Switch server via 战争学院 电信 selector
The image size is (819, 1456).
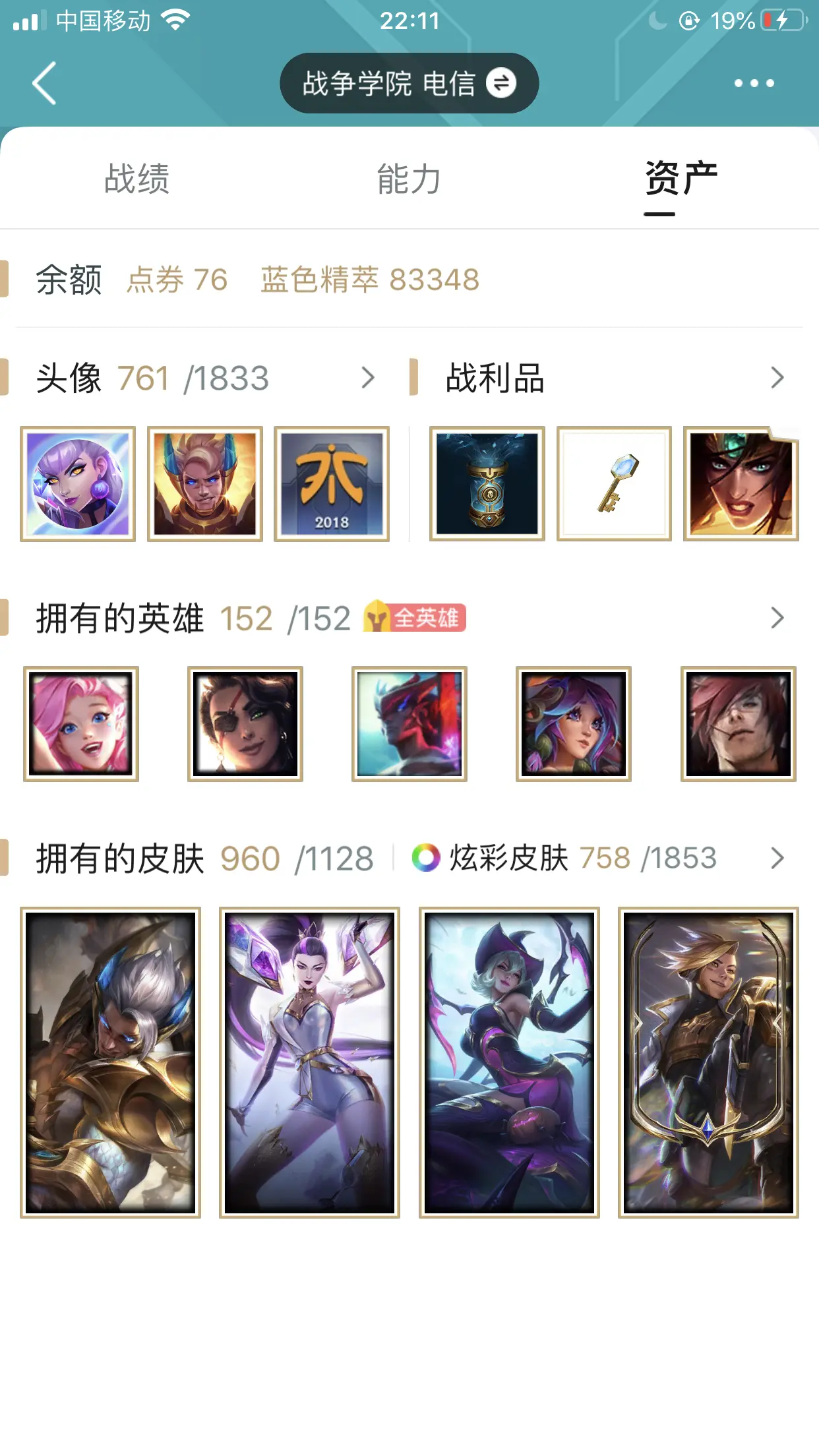point(409,83)
